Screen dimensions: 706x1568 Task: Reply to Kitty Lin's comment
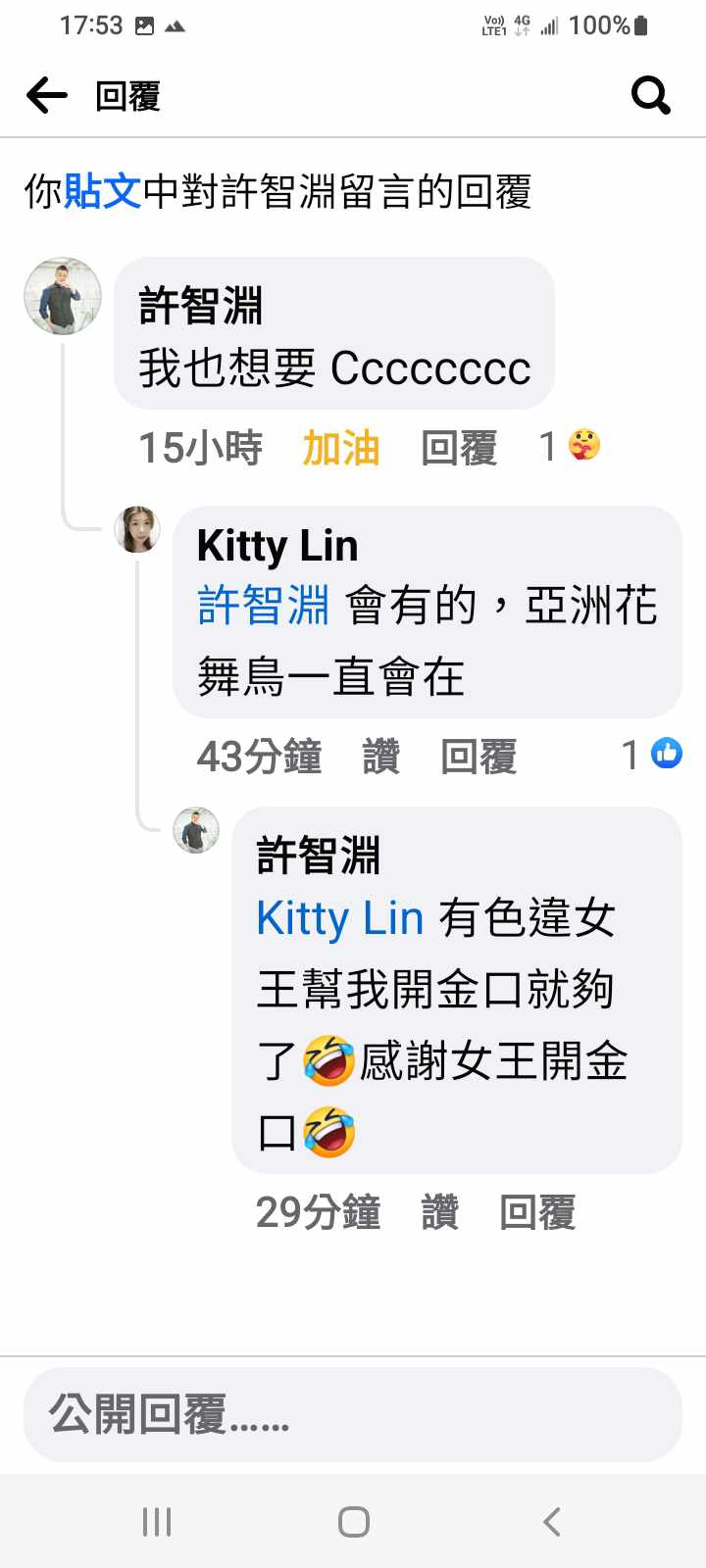tap(479, 757)
